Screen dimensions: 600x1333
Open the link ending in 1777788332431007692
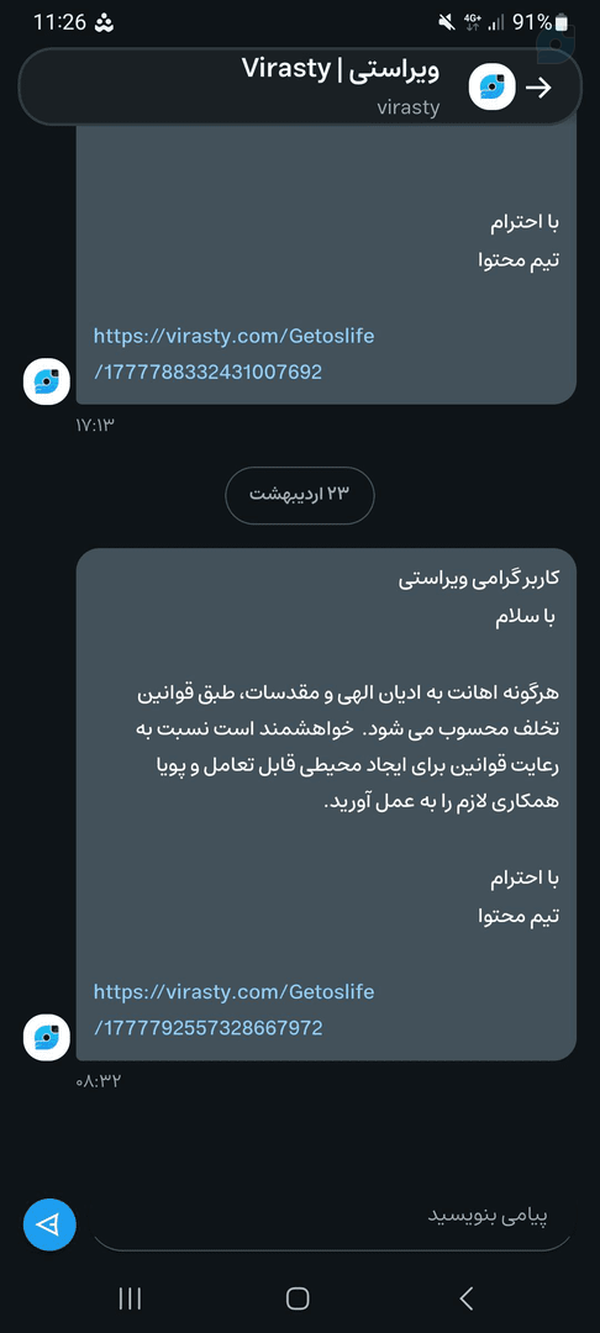tap(234, 354)
